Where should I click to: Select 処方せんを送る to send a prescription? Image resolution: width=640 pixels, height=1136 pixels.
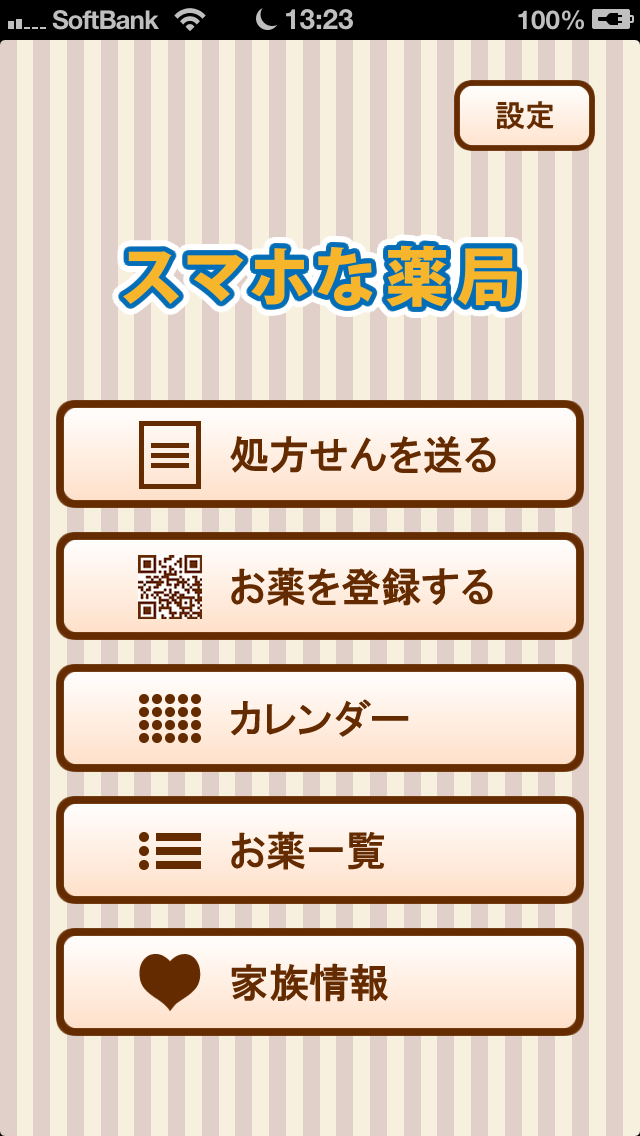pos(319,454)
